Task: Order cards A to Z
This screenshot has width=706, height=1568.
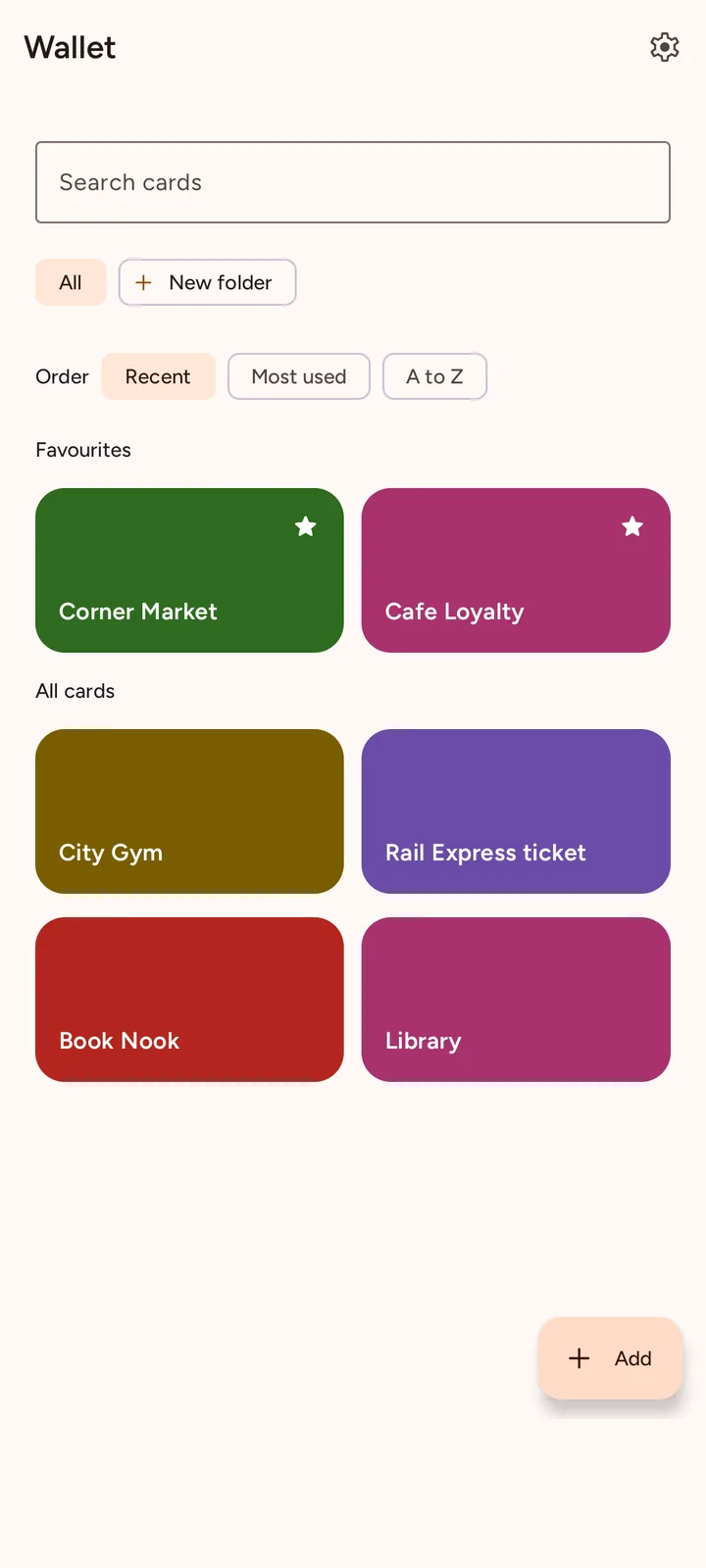Action: pos(434,376)
